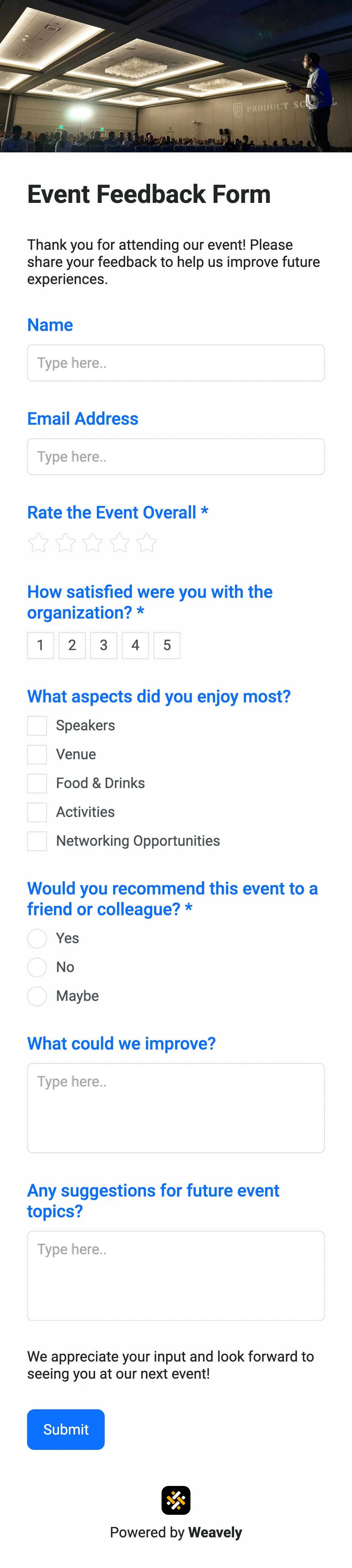Screen dimensions: 352x1568
Task: Pick 3 on the satisfaction scale
Action: click(x=103, y=645)
